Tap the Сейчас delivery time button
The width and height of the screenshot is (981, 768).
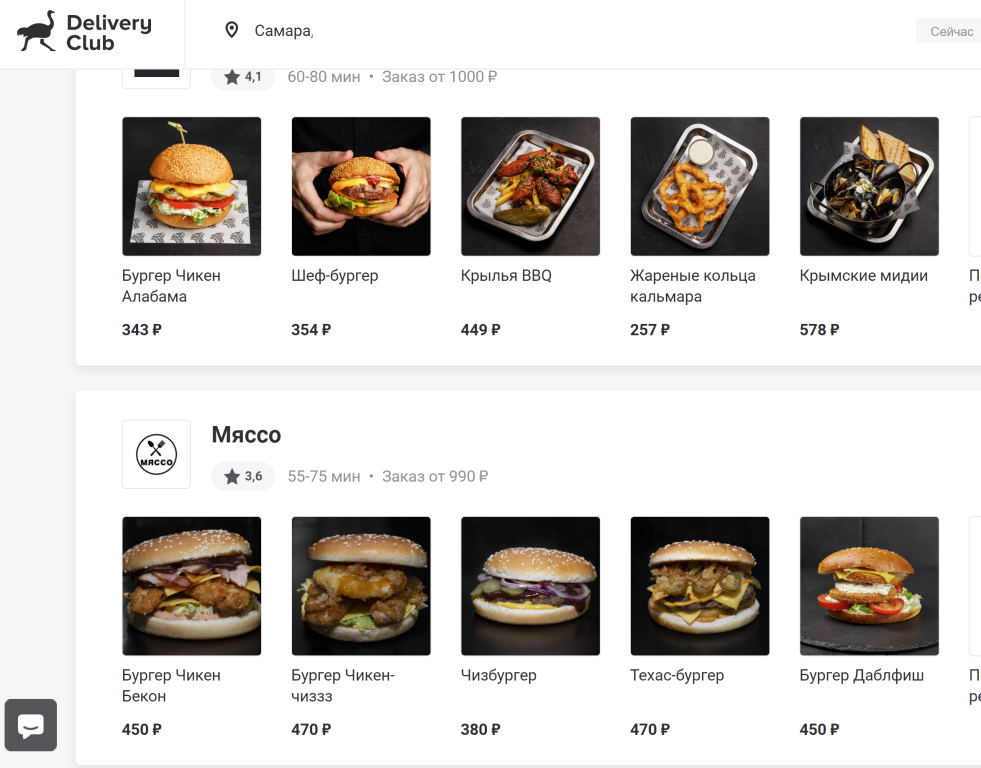click(950, 31)
